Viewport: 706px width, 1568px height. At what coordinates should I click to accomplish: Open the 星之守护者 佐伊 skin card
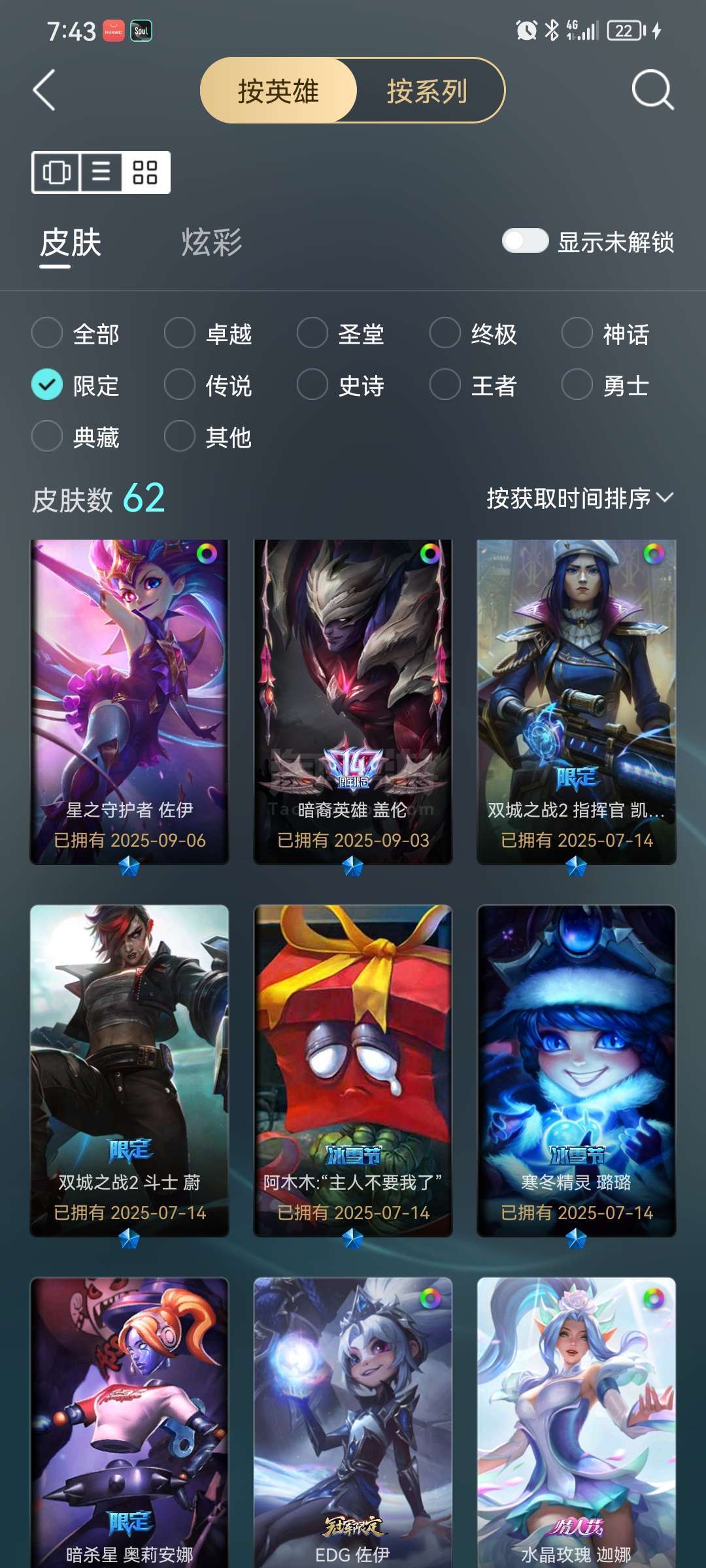click(129, 702)
